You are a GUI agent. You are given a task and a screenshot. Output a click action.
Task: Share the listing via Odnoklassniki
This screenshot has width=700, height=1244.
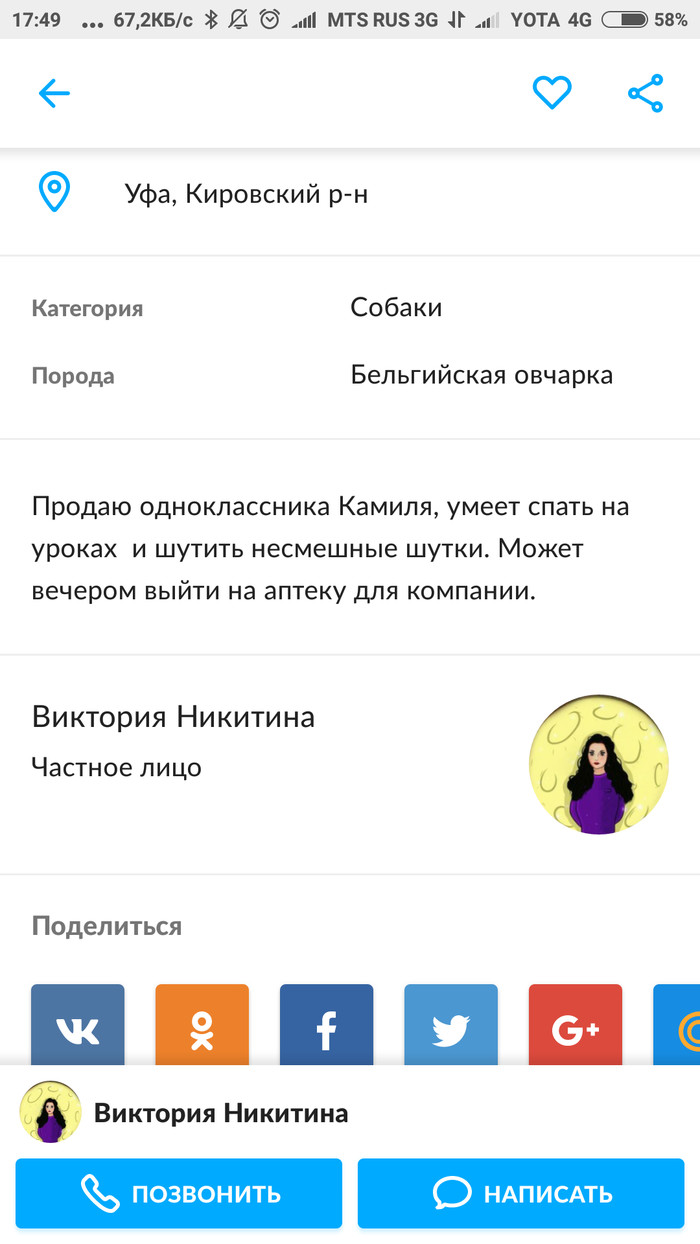point(202,1027)
